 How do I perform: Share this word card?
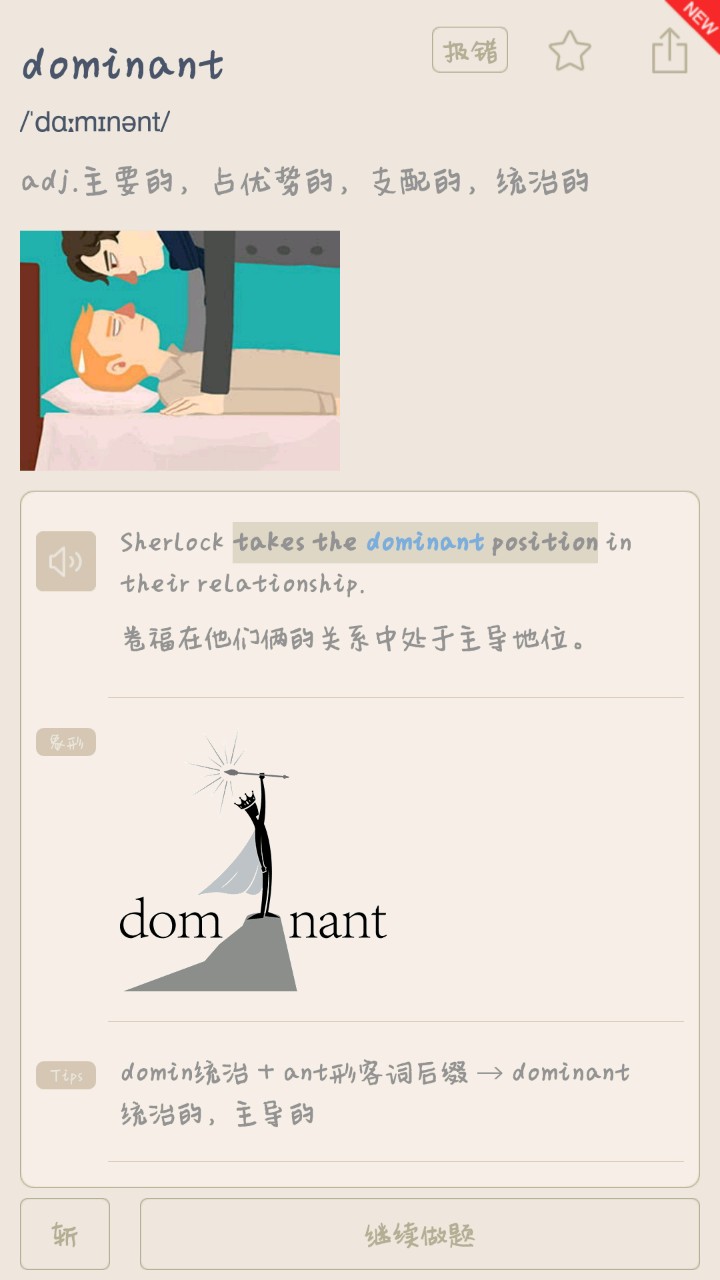click(669, 50)
